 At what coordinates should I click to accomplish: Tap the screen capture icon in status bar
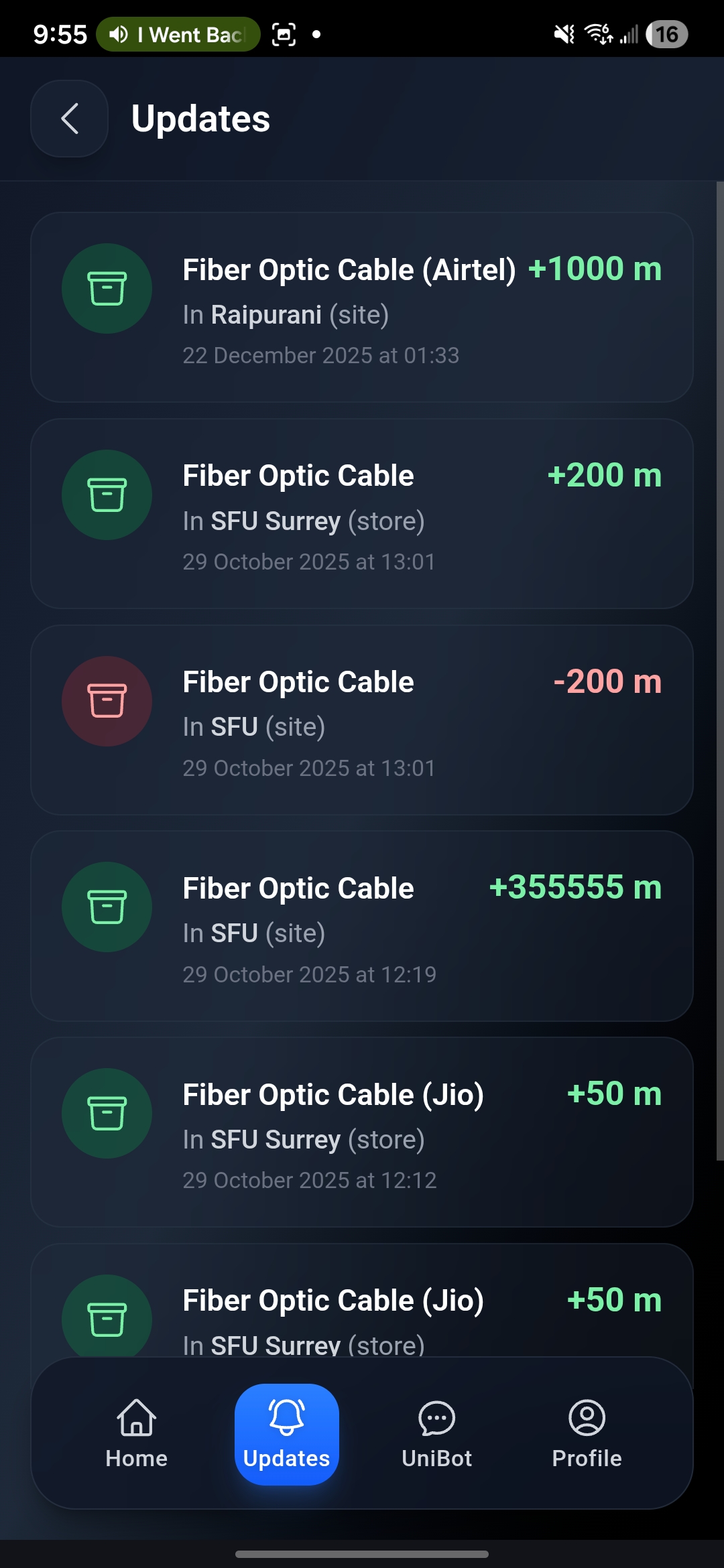(284, 34)
